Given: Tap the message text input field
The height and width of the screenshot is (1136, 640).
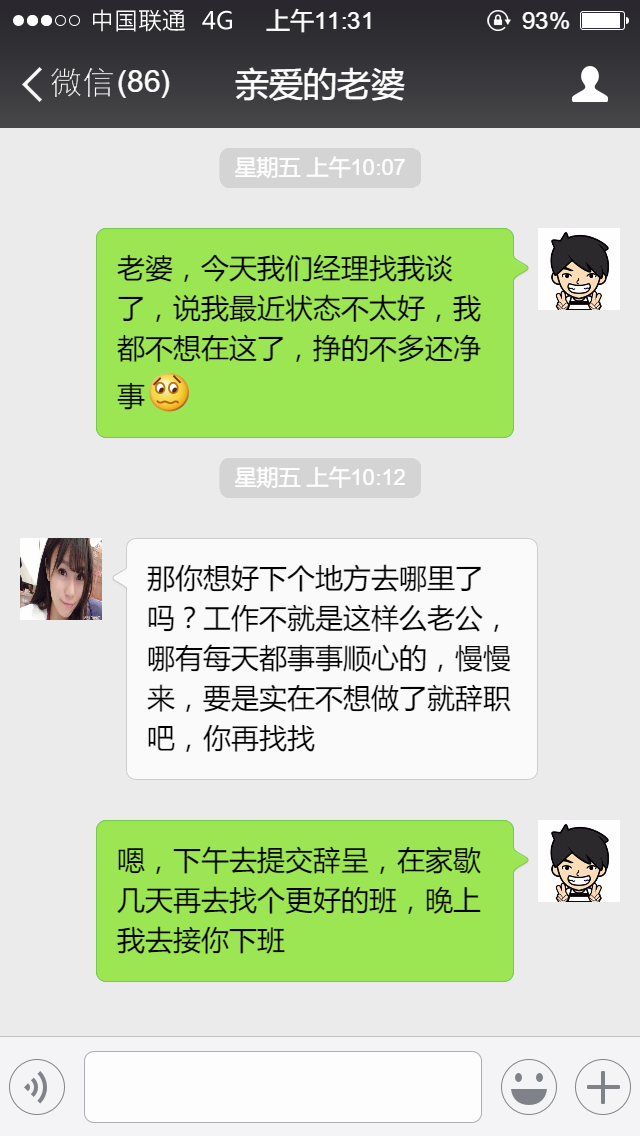Looking at the screenshot, I should (283, 1086).
